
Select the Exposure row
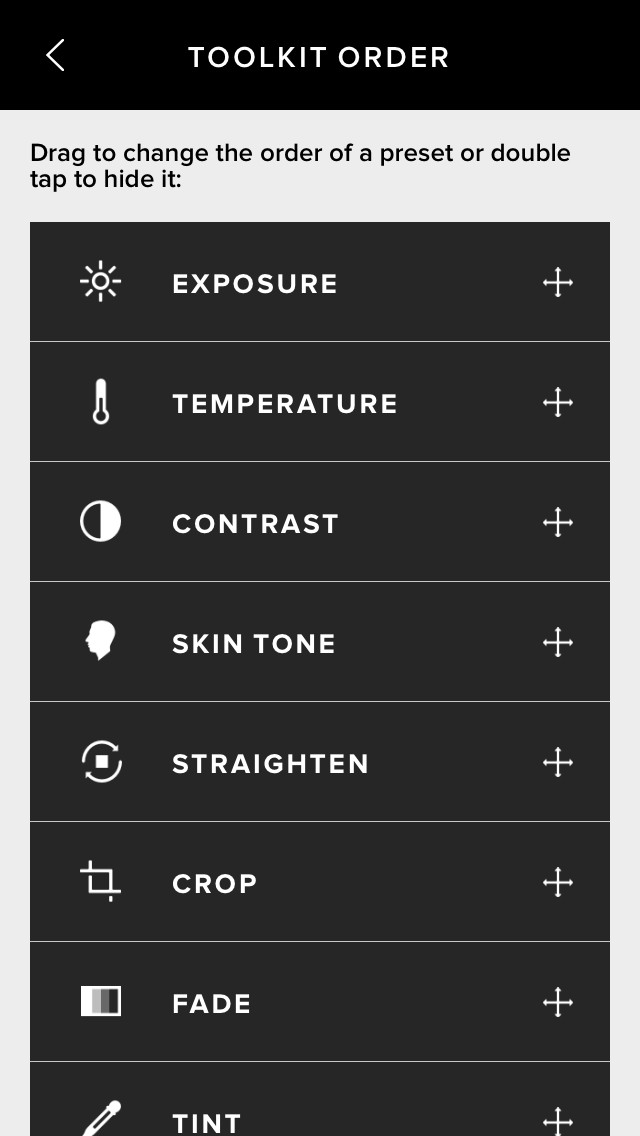(x=255, y=283)
